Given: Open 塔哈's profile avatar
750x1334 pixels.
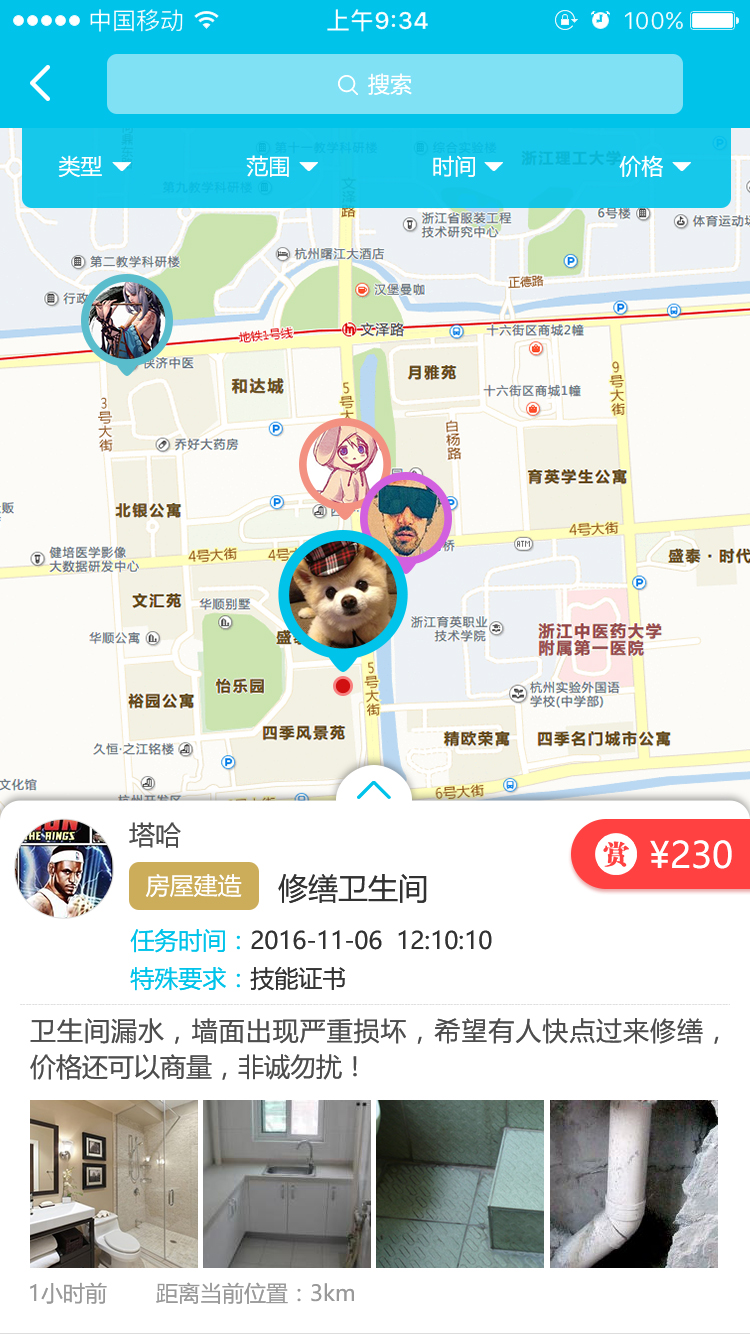Looking at the screenshot, I should click(x=64, y=869).
